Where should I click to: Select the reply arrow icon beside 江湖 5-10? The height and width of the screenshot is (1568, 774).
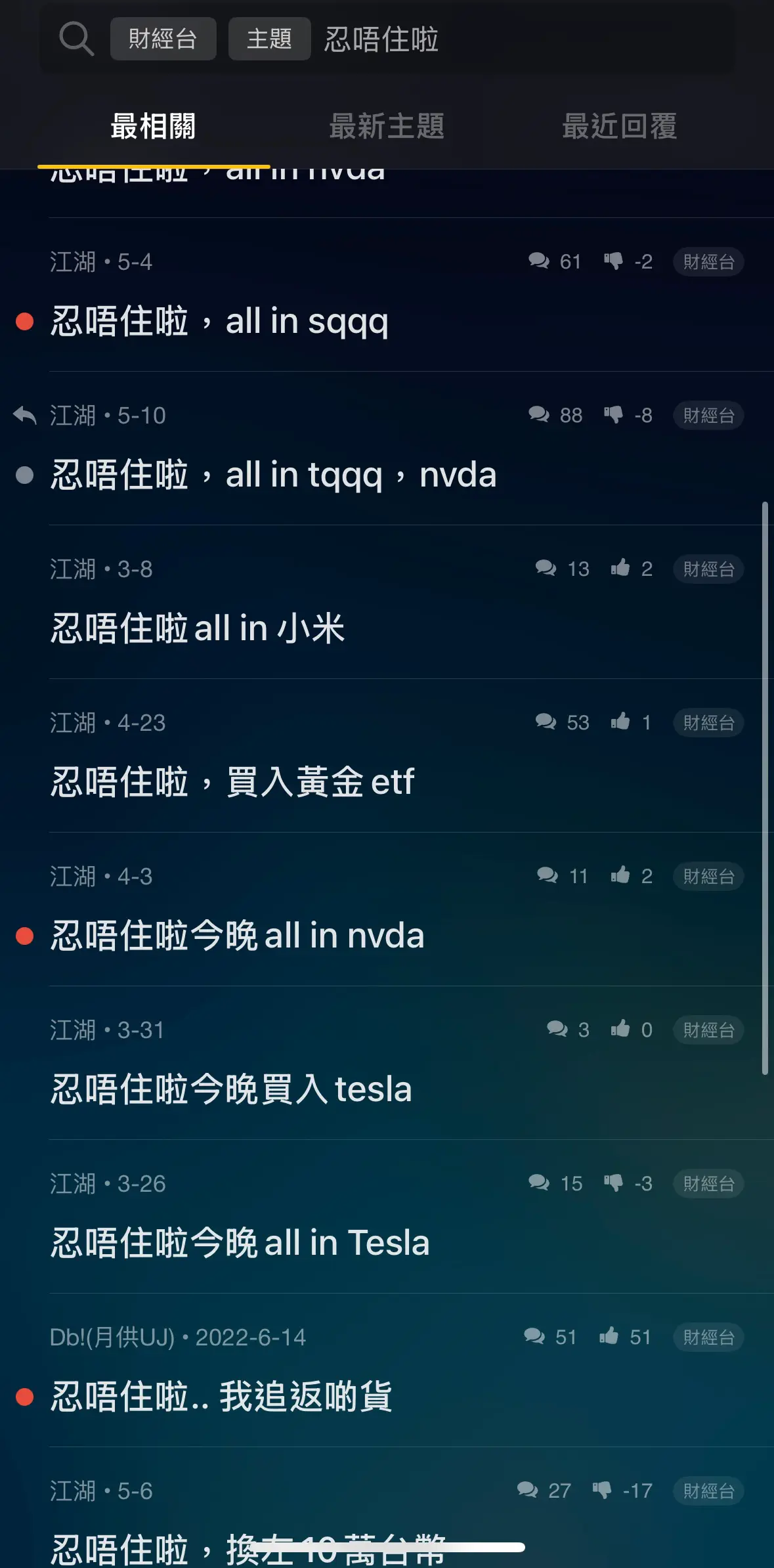pos(25,414)
